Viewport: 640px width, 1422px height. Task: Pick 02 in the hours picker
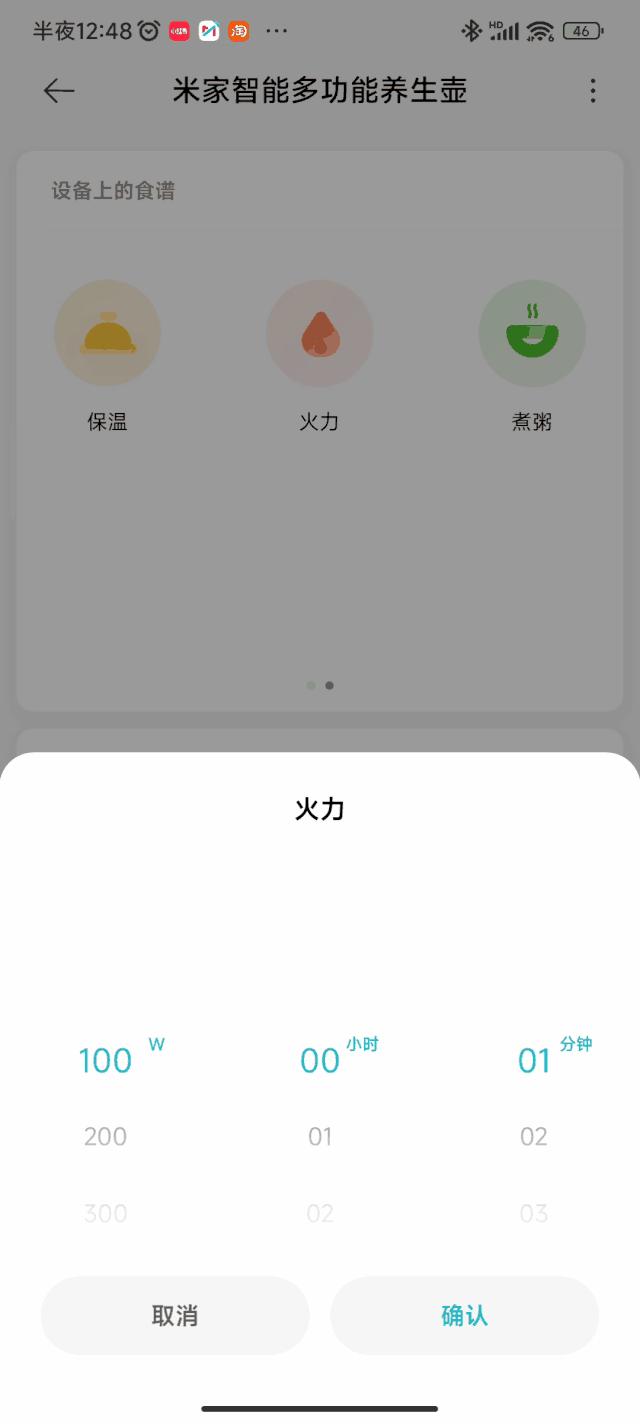click(320, 1213)
